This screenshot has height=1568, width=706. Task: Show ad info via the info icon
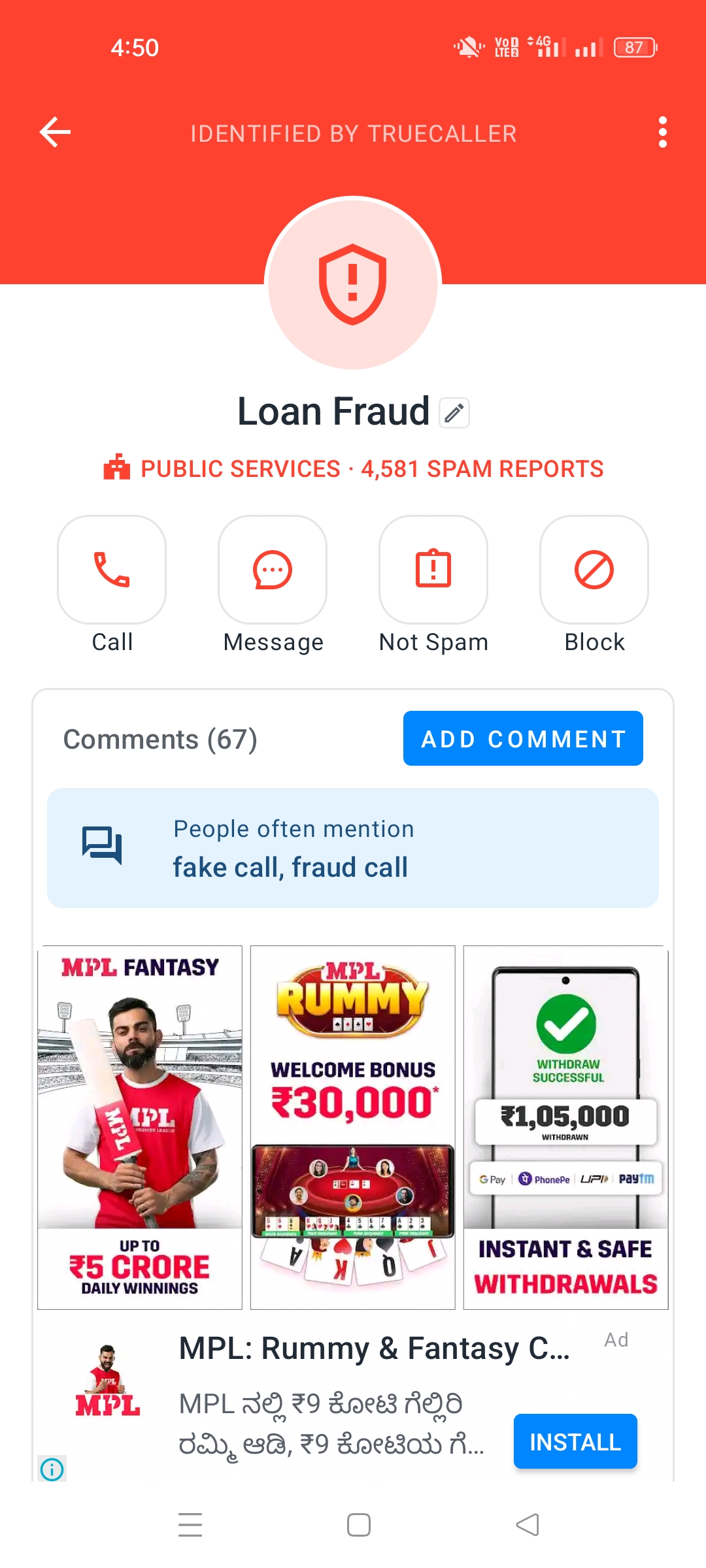52,1469
